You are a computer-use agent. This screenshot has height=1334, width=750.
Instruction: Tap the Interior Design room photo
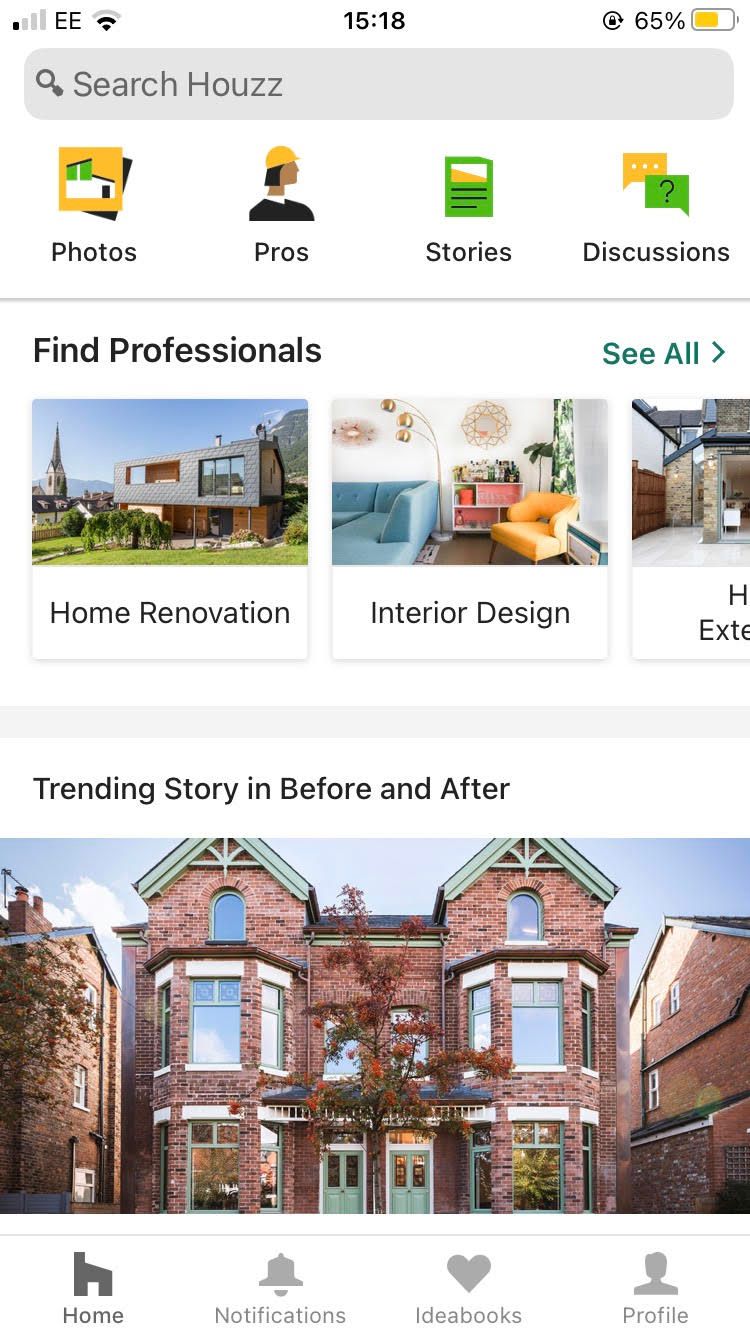click(469, 482)
